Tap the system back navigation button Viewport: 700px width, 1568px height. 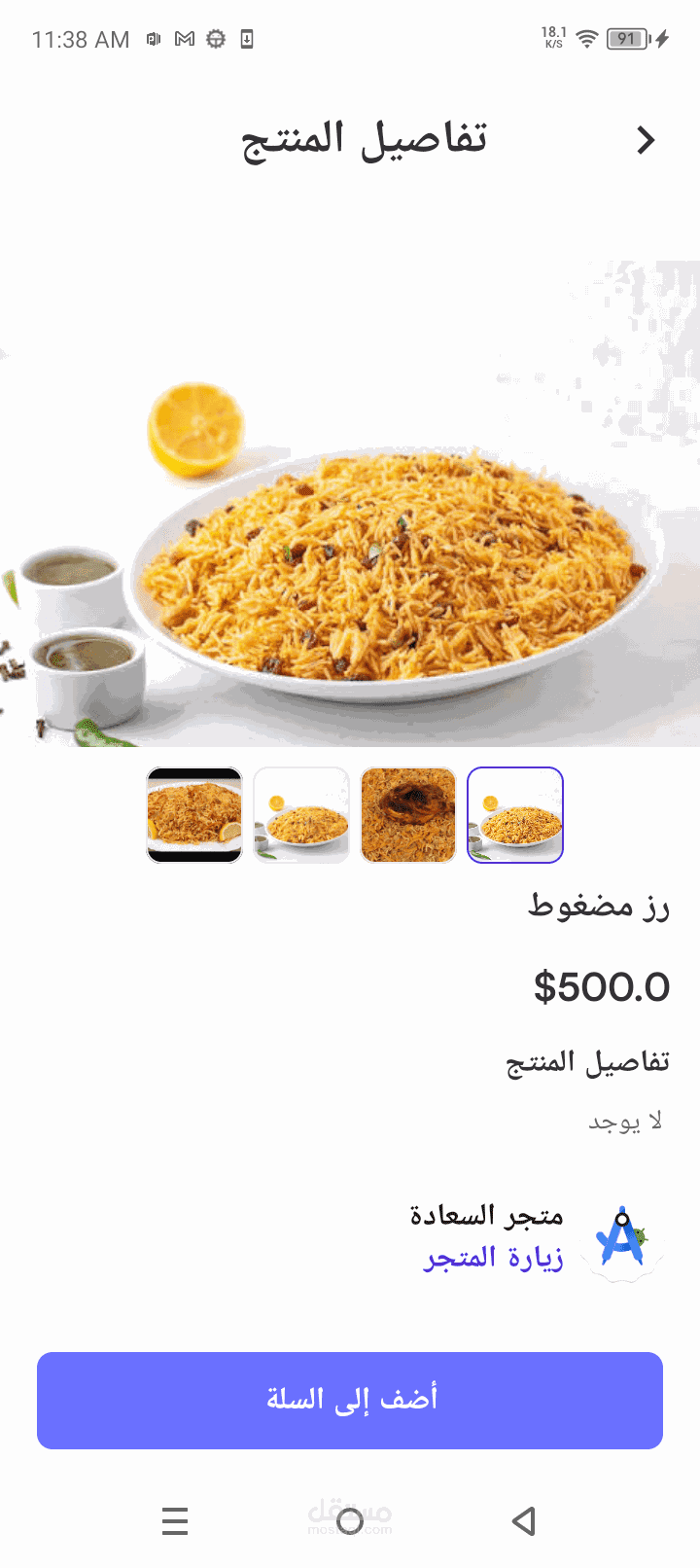point(524,1520)
